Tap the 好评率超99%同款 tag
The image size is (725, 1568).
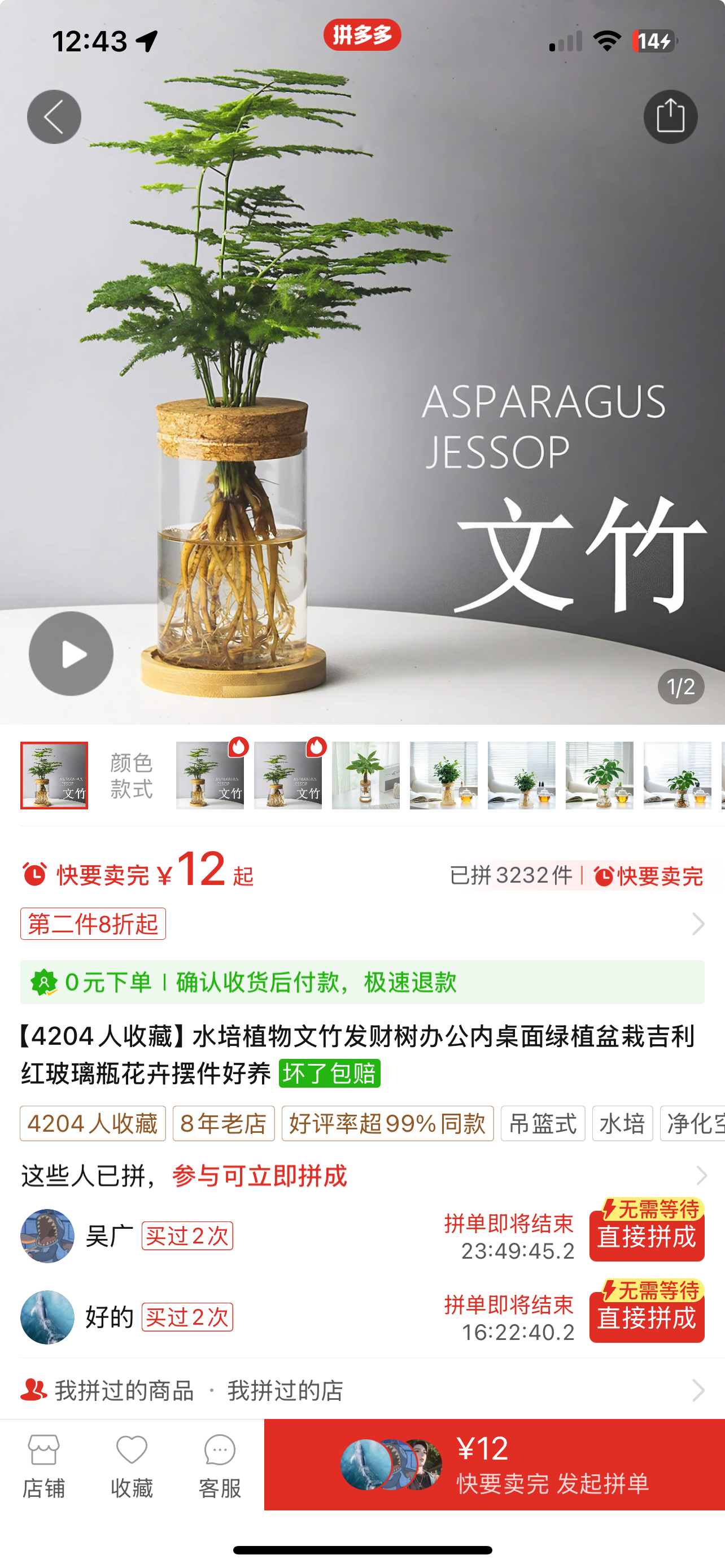(x=388, y=1124)
